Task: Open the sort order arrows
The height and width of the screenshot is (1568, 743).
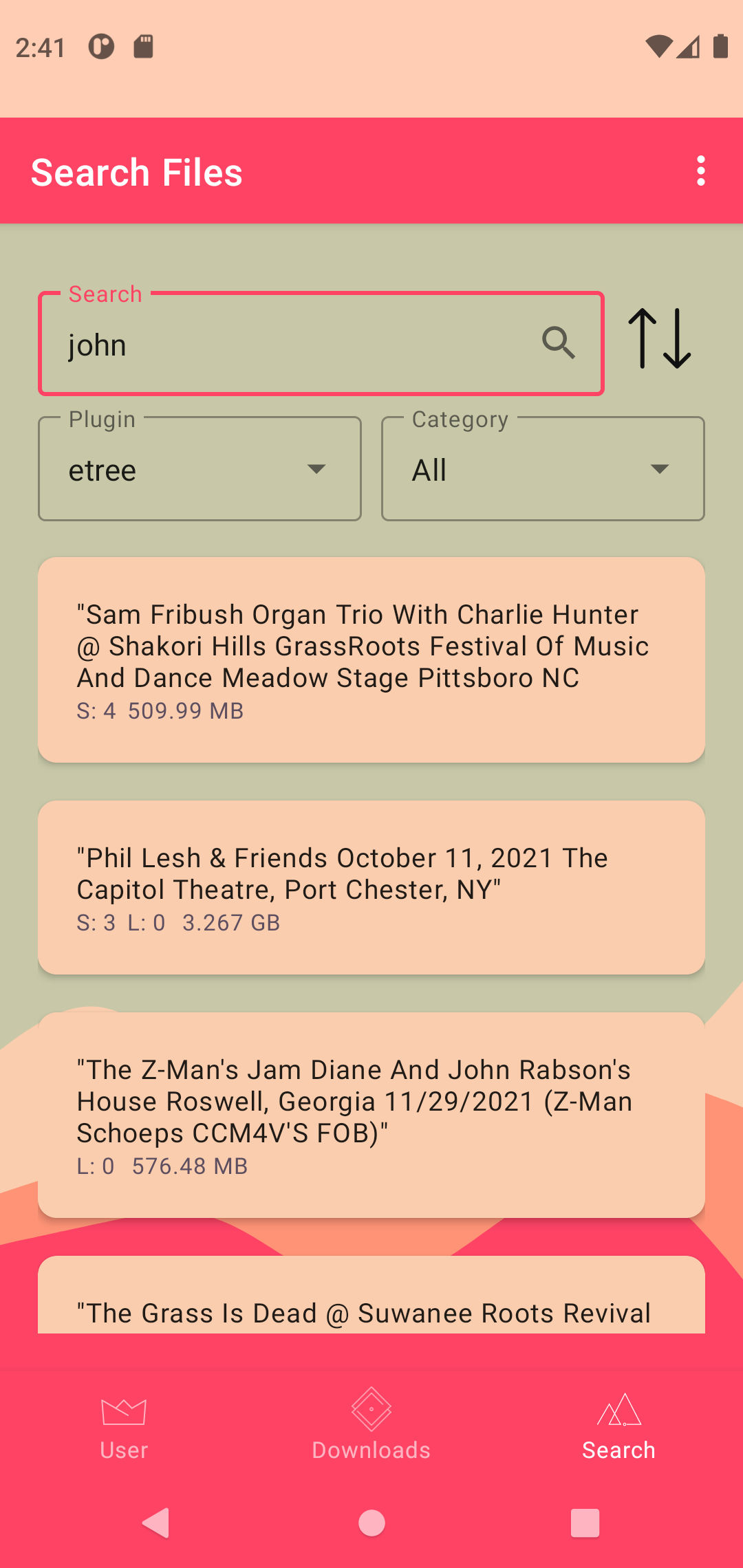Action: coord(659,338)
